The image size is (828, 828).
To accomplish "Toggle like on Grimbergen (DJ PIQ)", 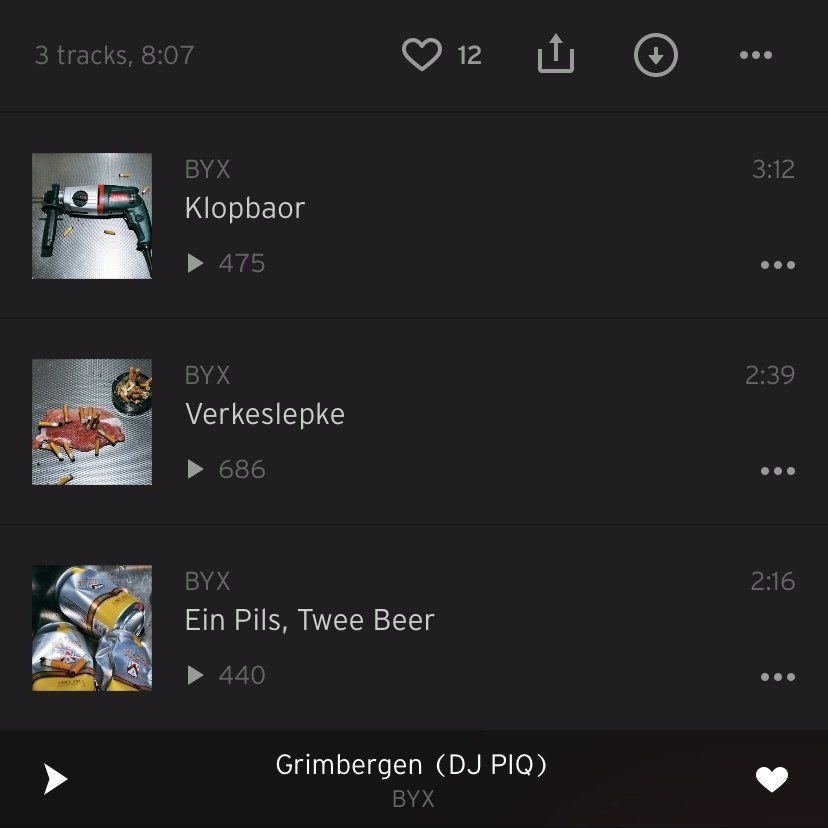I will pyautogui.click(x=771, y=779).
